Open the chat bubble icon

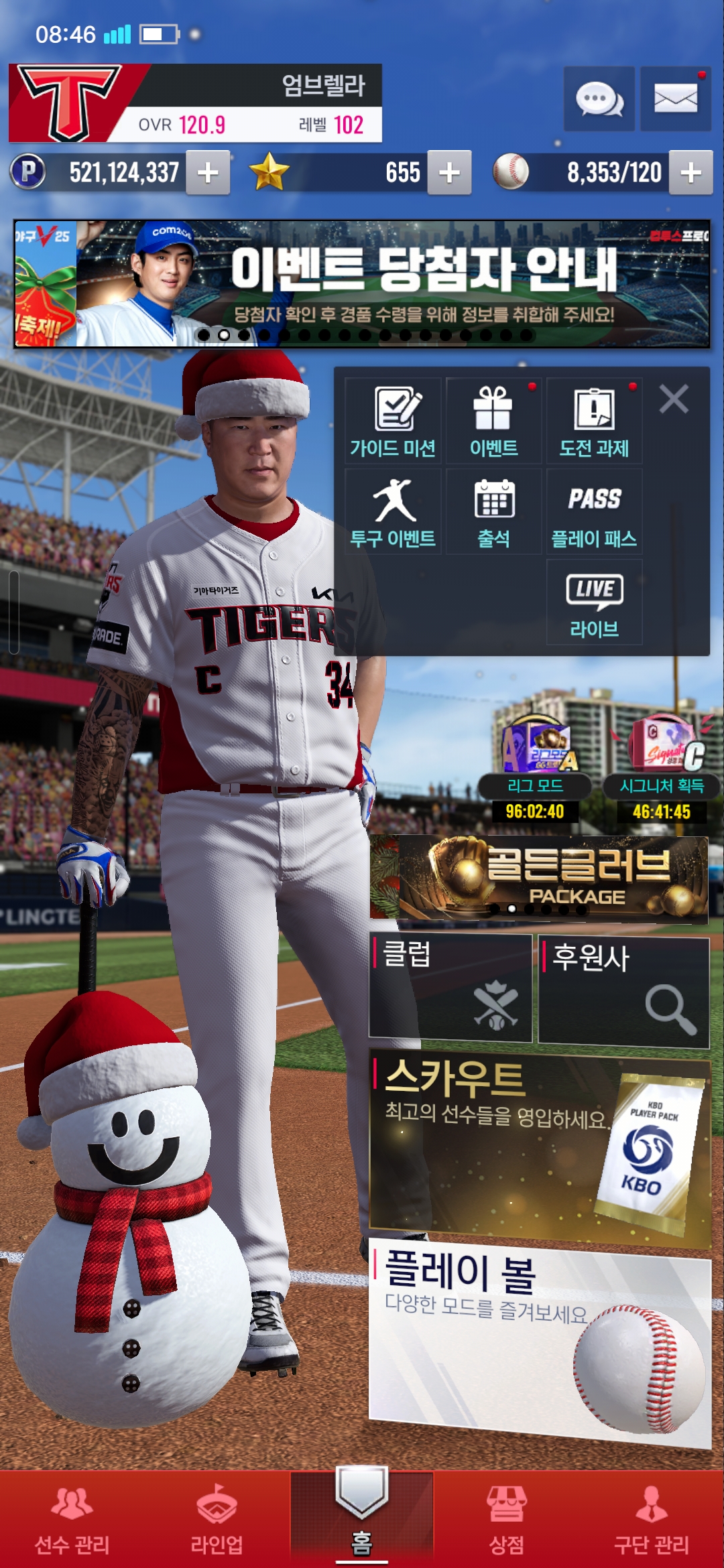[599, 99]
